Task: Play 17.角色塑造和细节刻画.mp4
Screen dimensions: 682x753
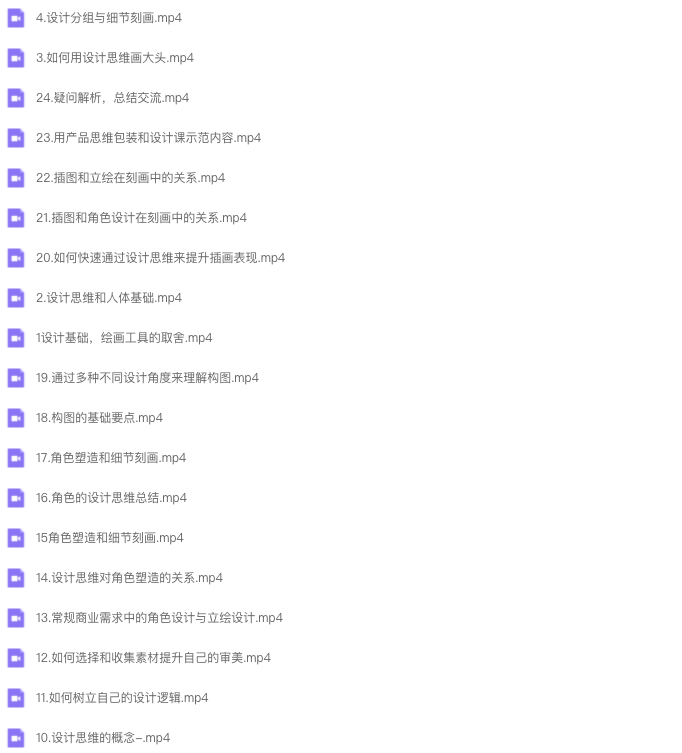Action: pyautogui.click(x=110, y=458)
